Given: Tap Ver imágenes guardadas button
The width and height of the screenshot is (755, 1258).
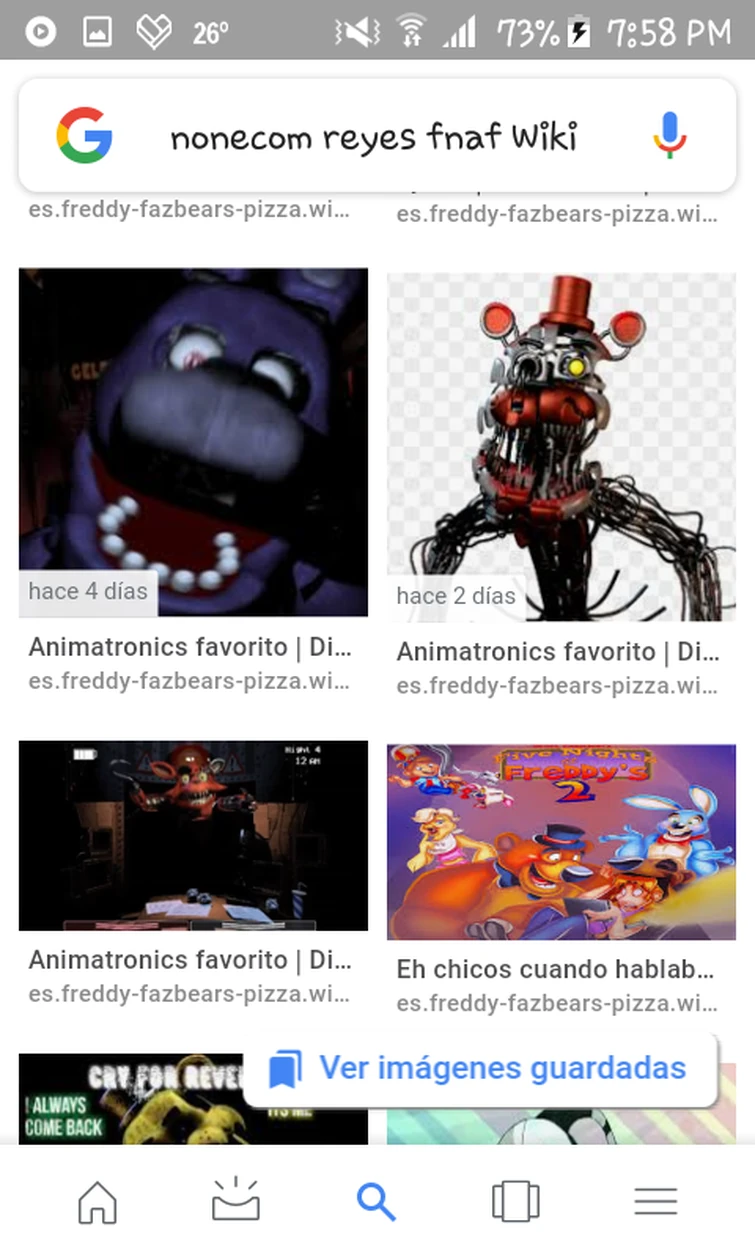Looking at the screenshot, I should [480, 1069].
